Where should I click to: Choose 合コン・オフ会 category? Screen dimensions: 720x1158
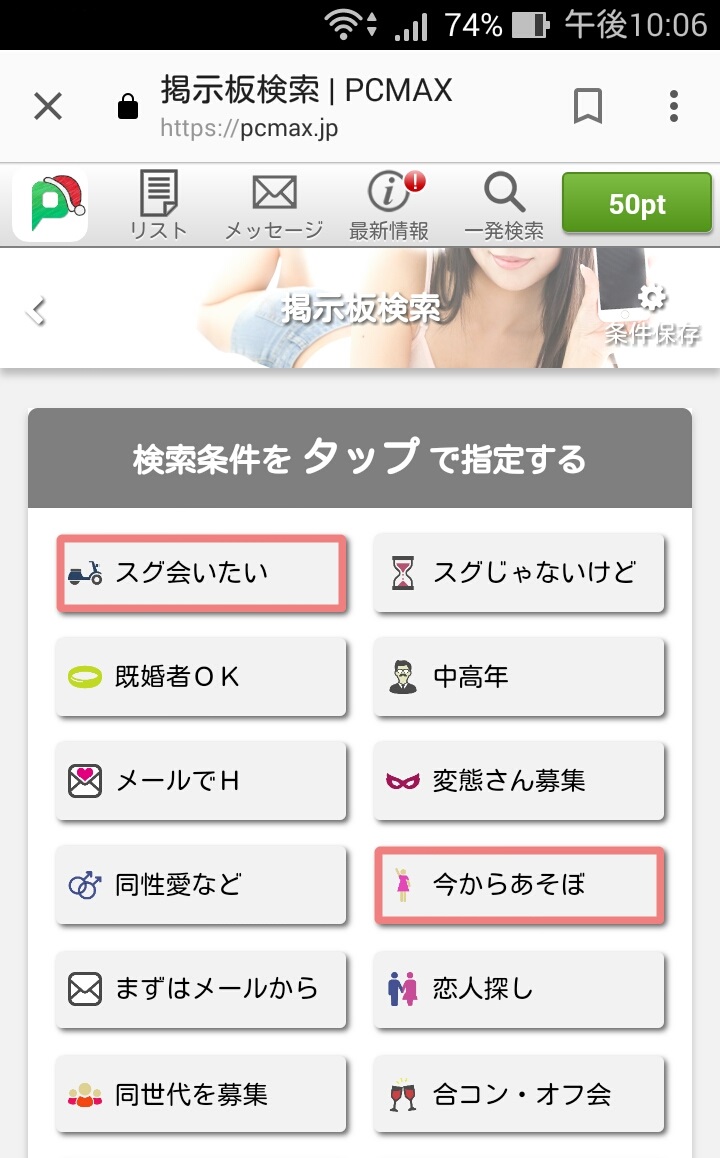point(518,1094)
